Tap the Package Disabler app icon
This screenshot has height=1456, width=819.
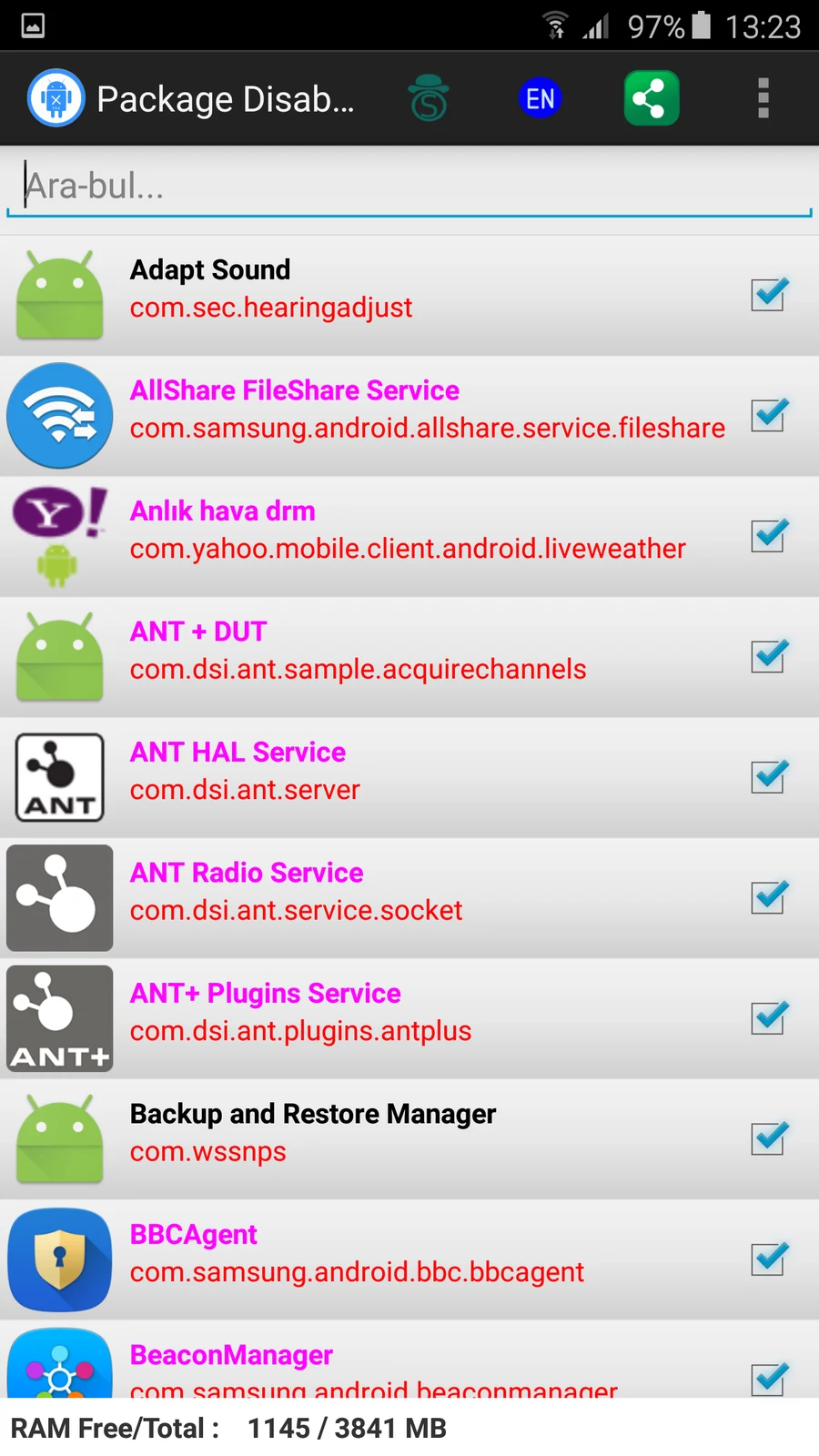[x=56, y=98]
